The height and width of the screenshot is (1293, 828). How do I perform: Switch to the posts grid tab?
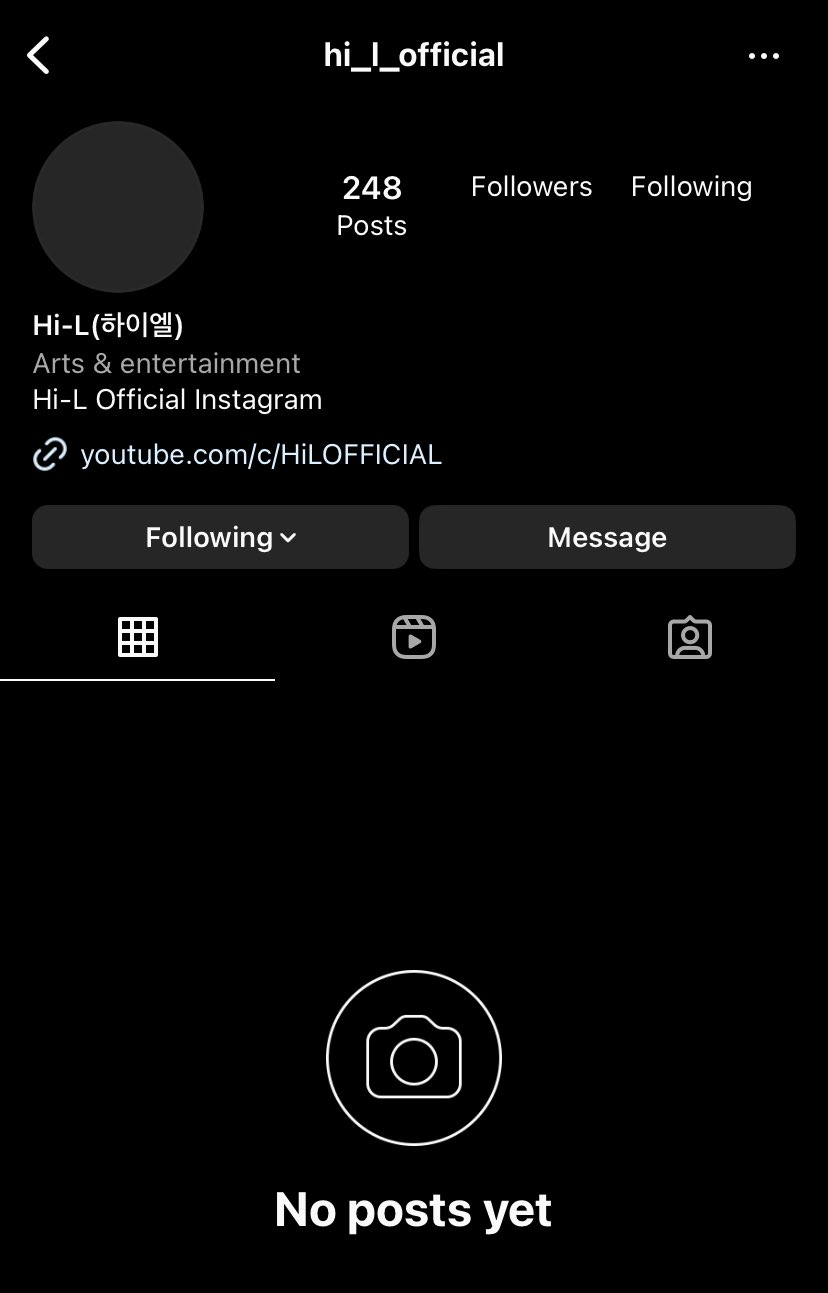138,637
